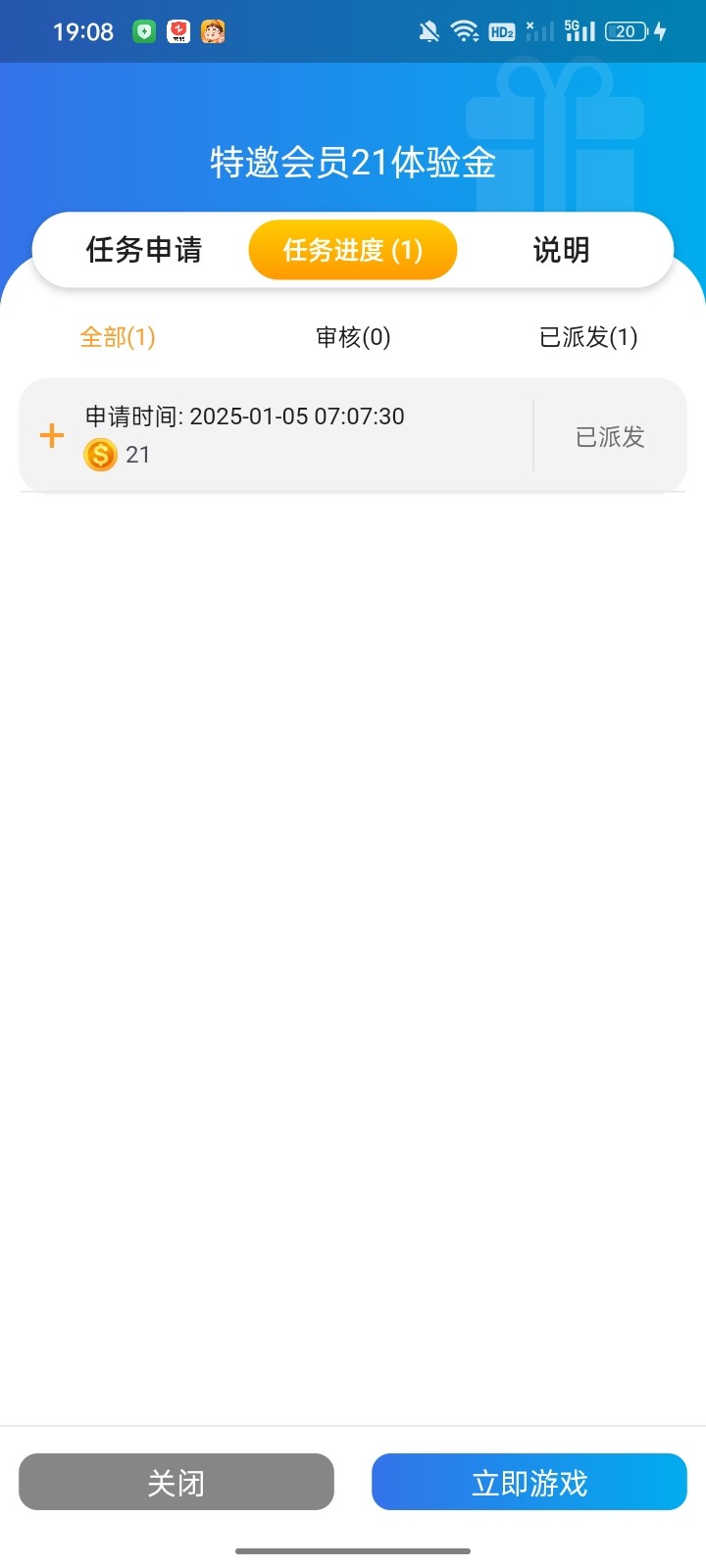Expand the 2025-01-05 application record

coord(52,435)
